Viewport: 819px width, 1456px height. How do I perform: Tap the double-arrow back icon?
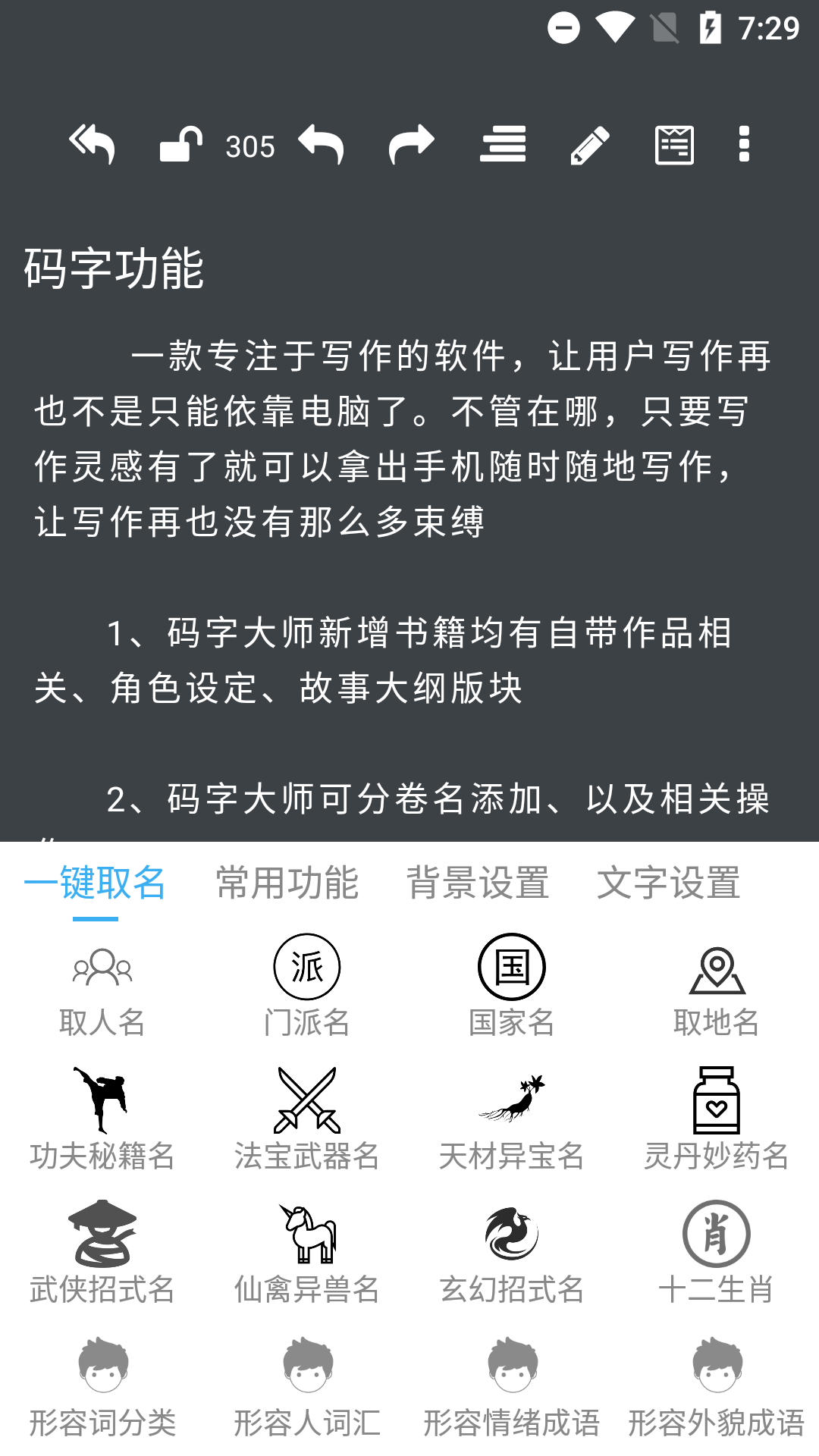(92, 144)
